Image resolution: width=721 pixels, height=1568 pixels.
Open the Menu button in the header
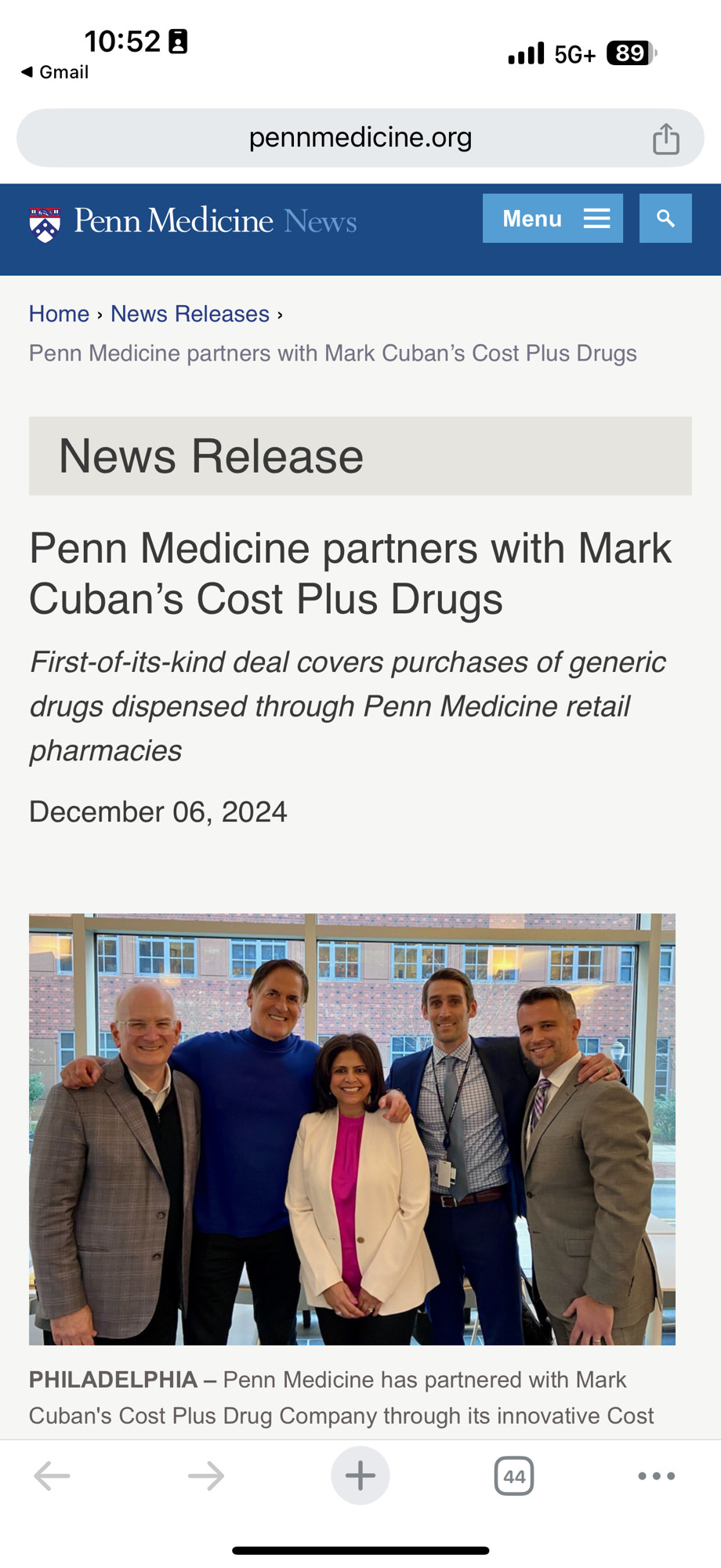point(553,218)
